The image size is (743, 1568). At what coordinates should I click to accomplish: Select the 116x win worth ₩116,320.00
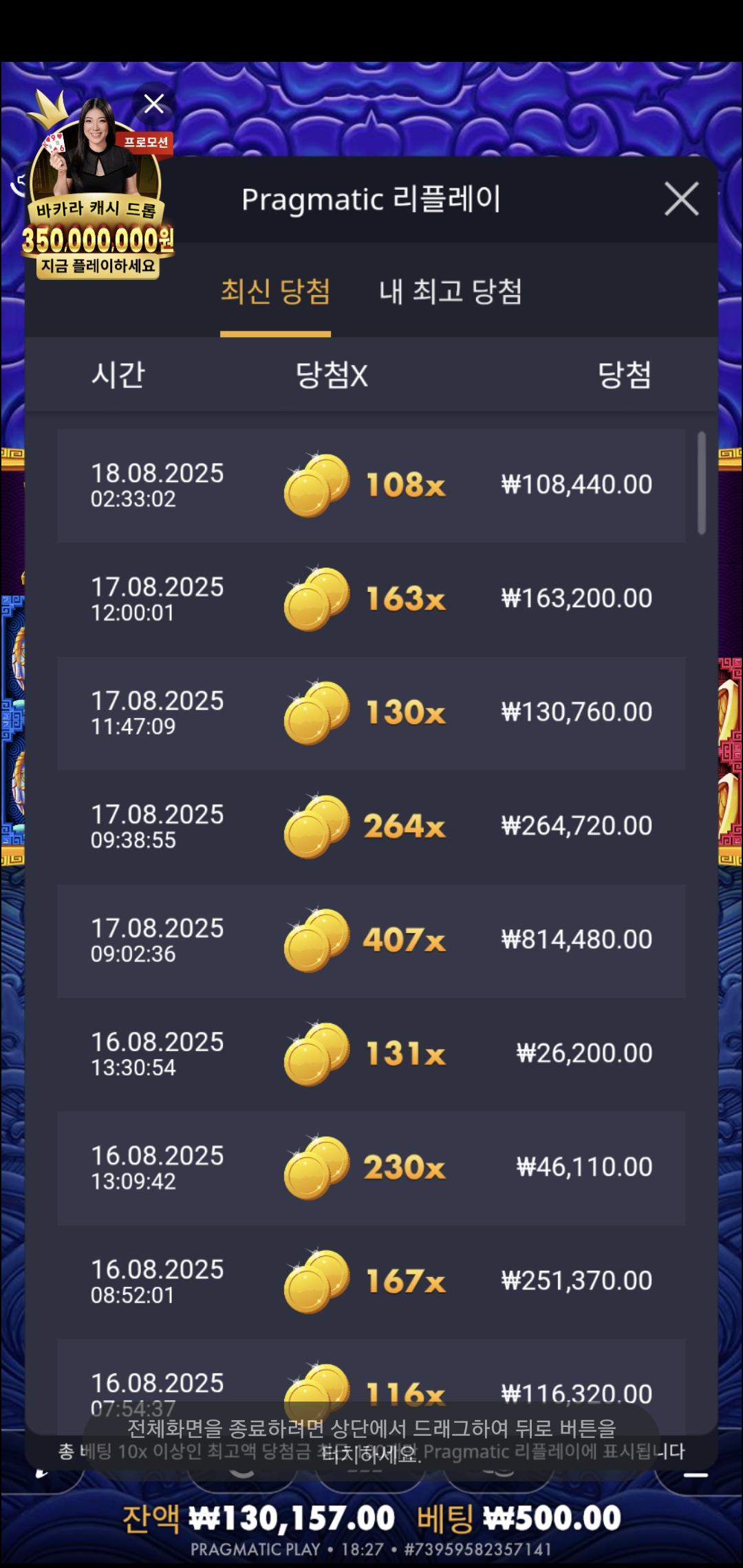click(x=371, y=1379)
